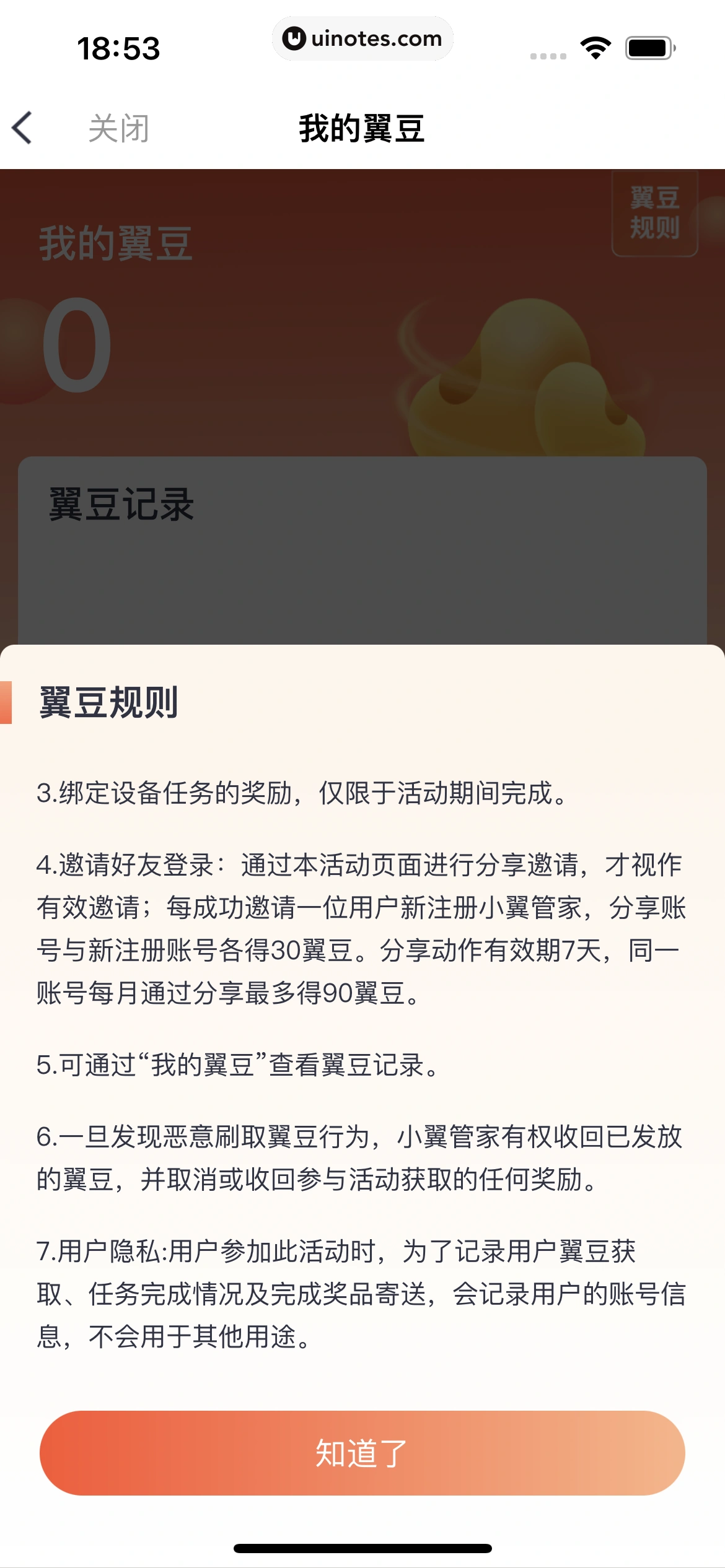Tap the back arrow in the header
The image size is (725, 1568).
point(23,128)
